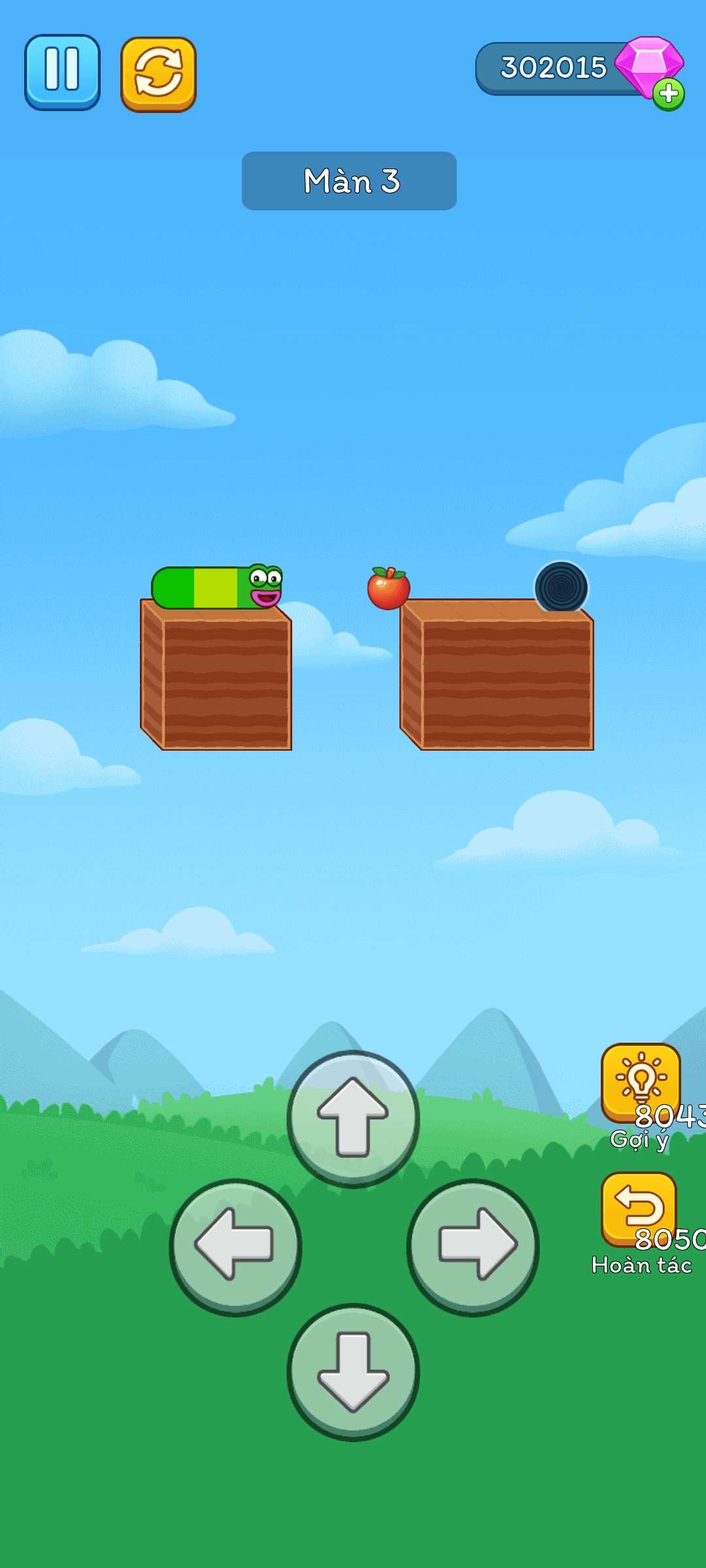
Task: Add more gems with the plus icon
Action: (x=668, y=94)
